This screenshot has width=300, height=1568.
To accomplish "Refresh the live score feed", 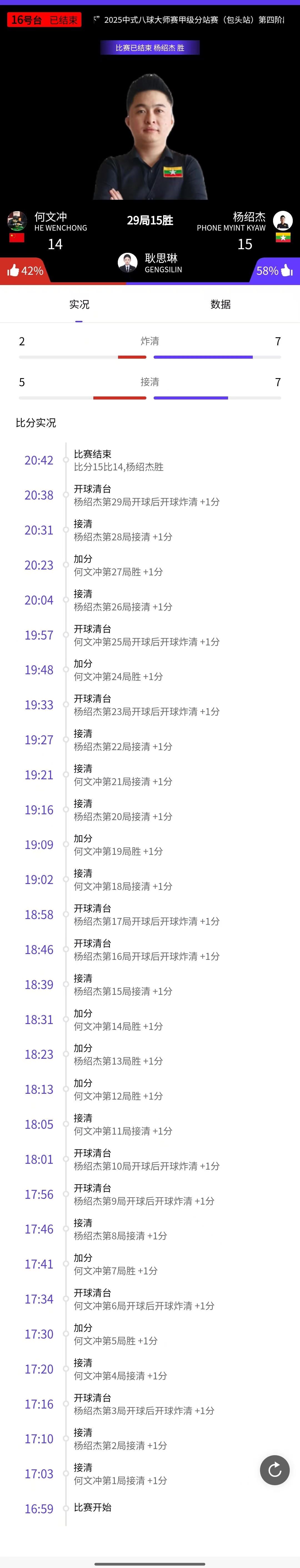I will click(x=274, y=1470).
